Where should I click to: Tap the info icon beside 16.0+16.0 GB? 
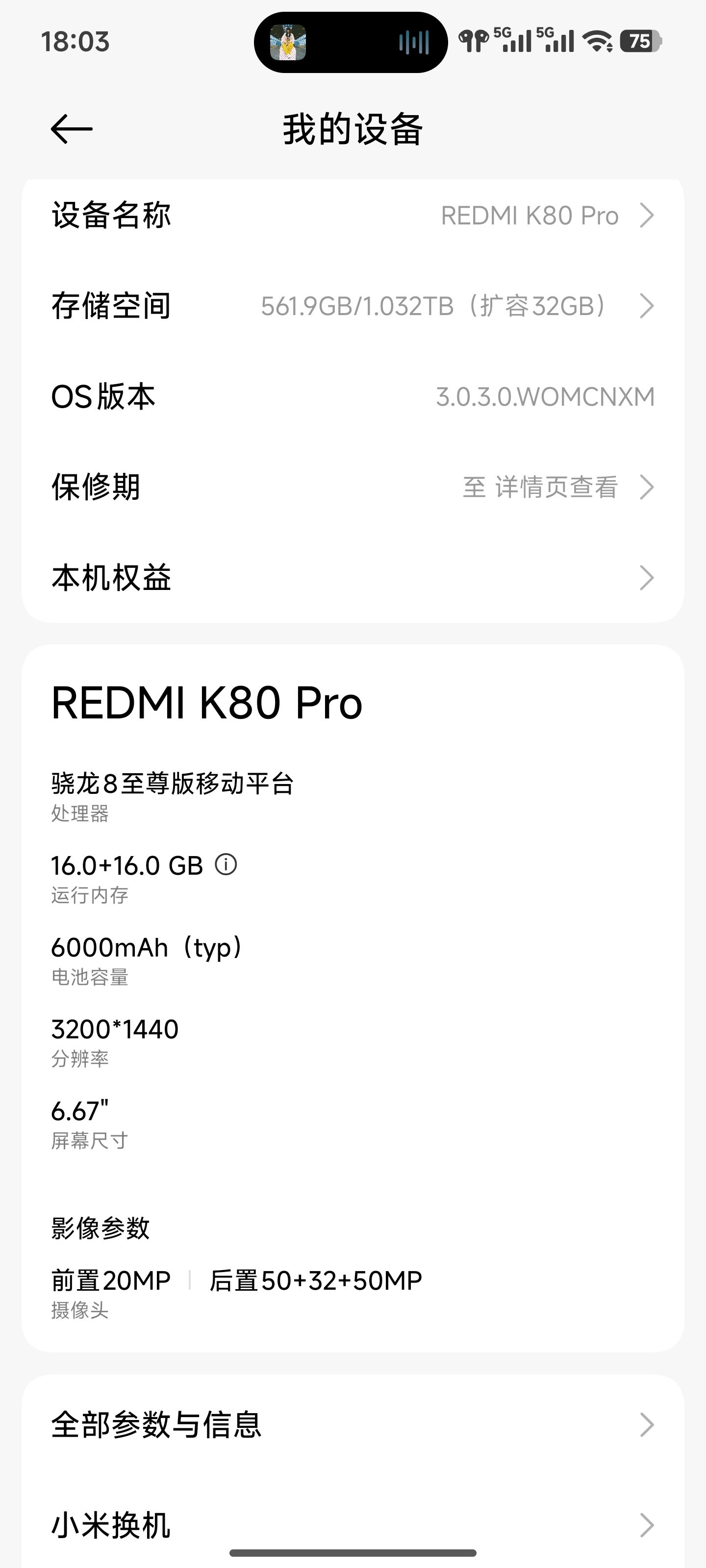[226, 864]
